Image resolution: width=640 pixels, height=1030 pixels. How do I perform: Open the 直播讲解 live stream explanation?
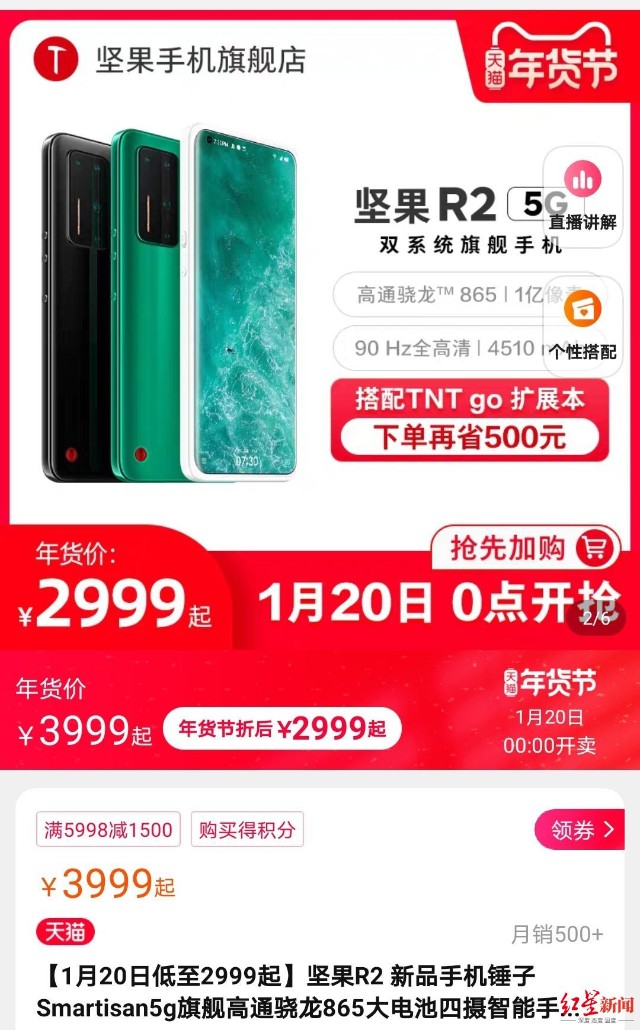coord(583,196)
